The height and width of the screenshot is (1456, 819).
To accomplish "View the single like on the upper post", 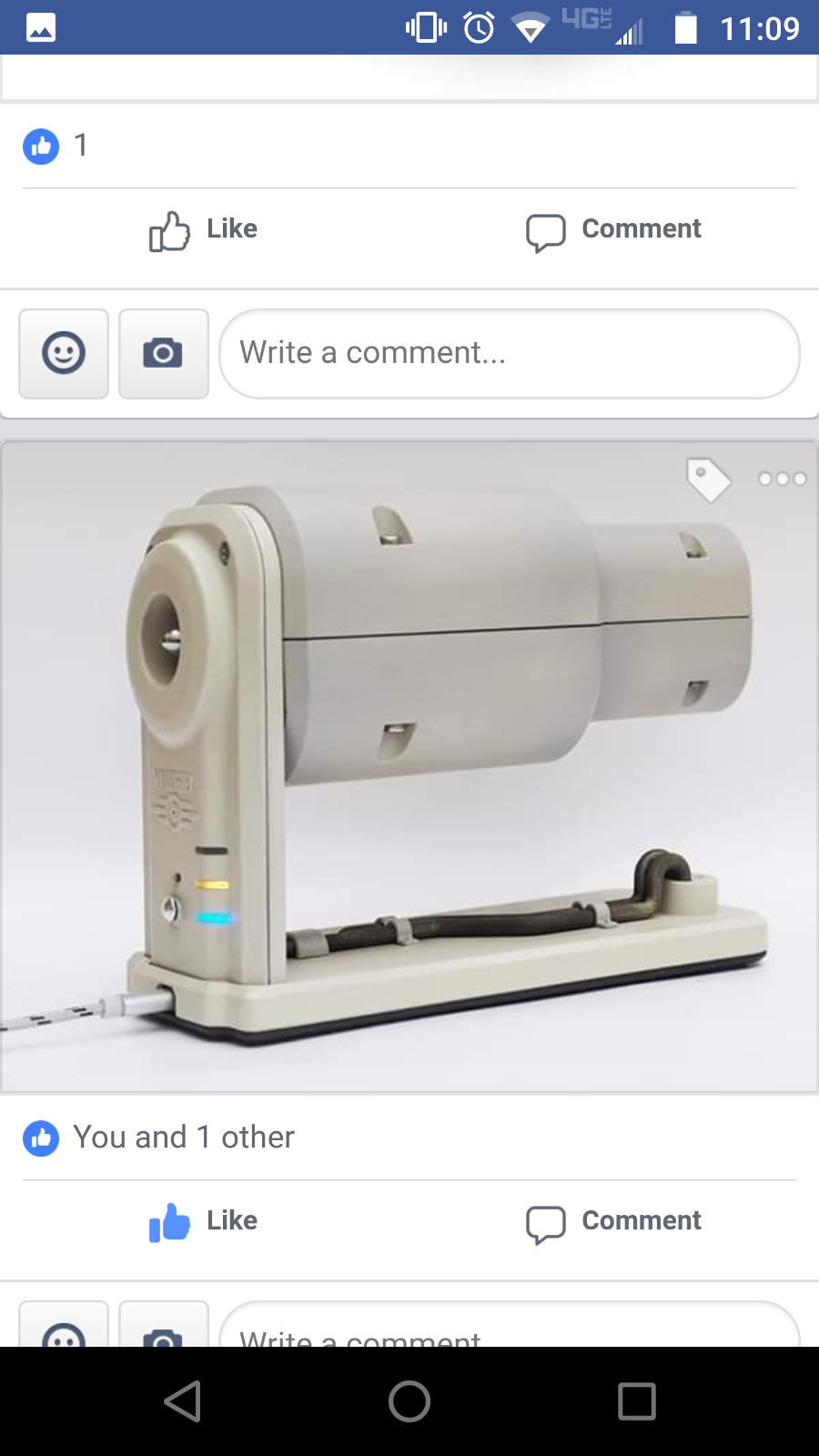I will point(56,146).
